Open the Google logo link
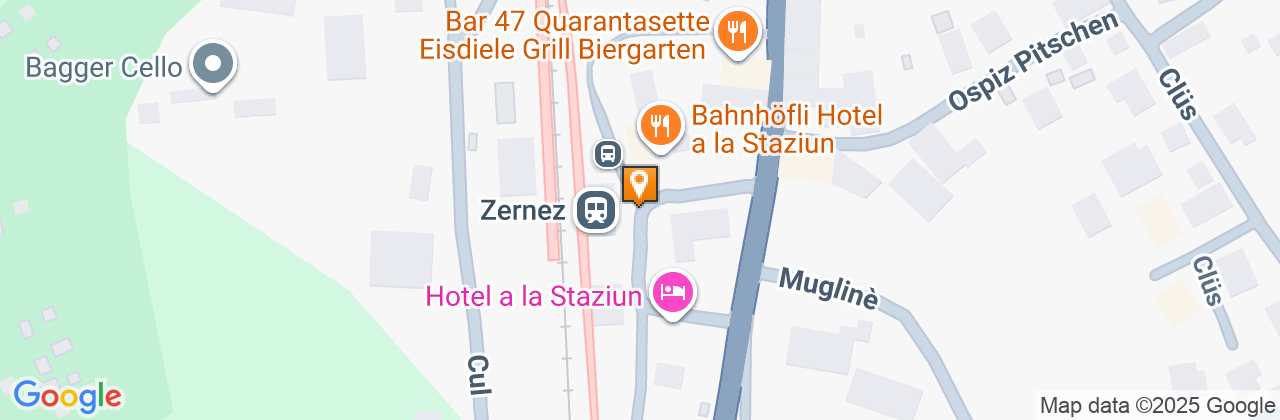The height and width of the screenshot is (420, 1280). pyautogui.click(x=68, y=395)
